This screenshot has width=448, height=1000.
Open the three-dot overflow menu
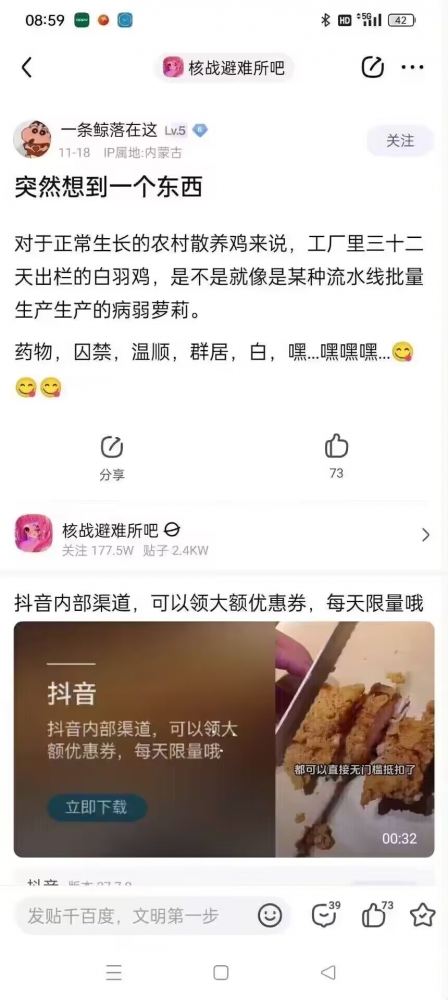412,68
